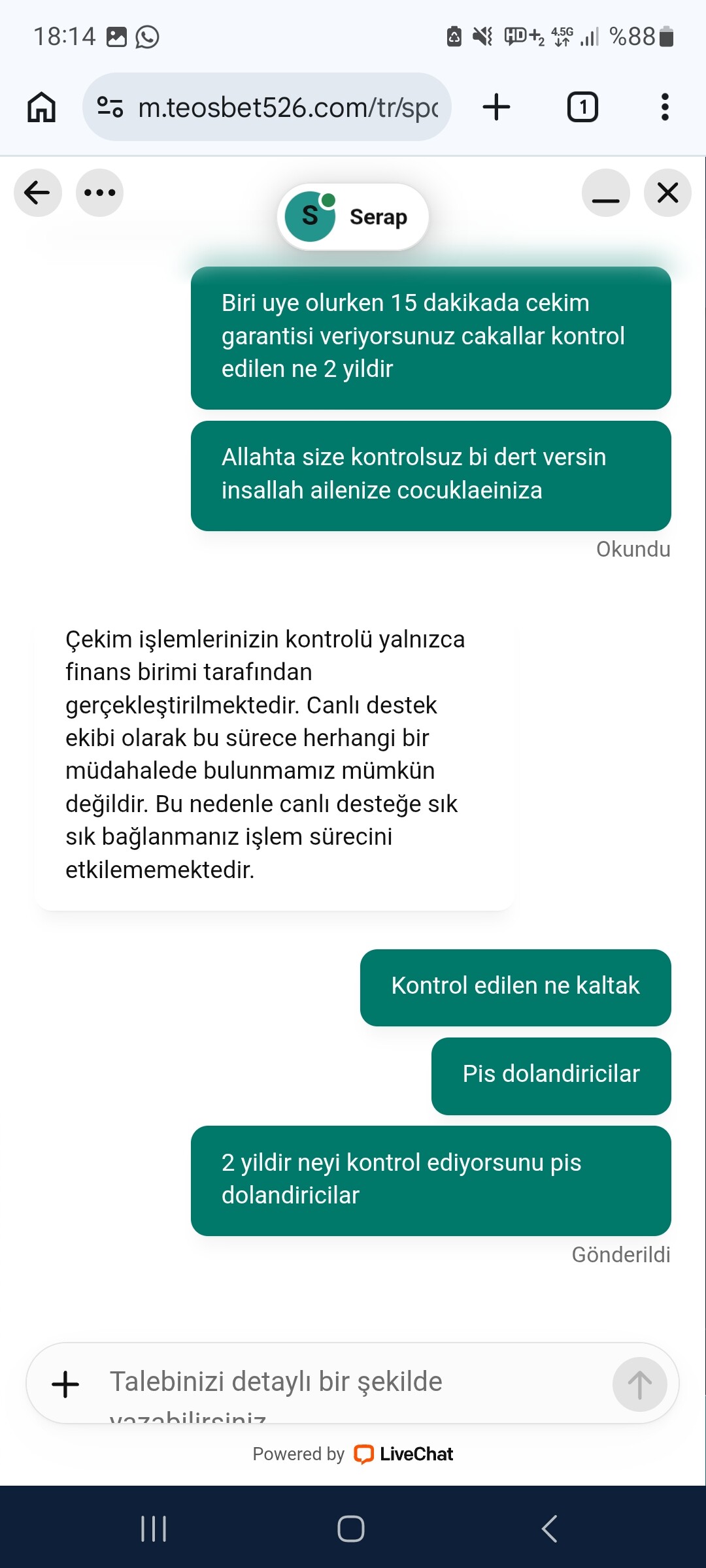
Task: Close the live chat window
Action: click(x=667, y=193)
